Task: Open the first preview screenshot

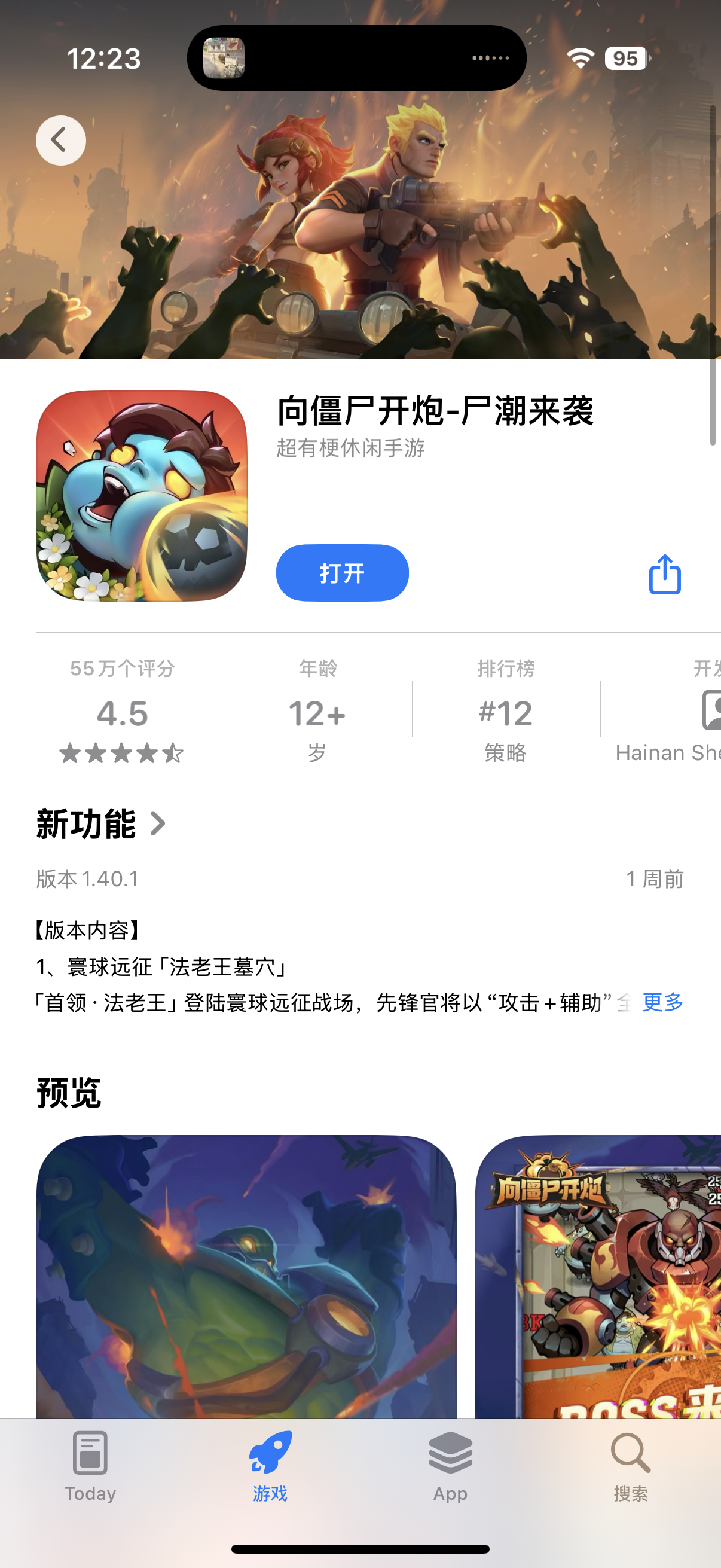Action: (246, 1279)
